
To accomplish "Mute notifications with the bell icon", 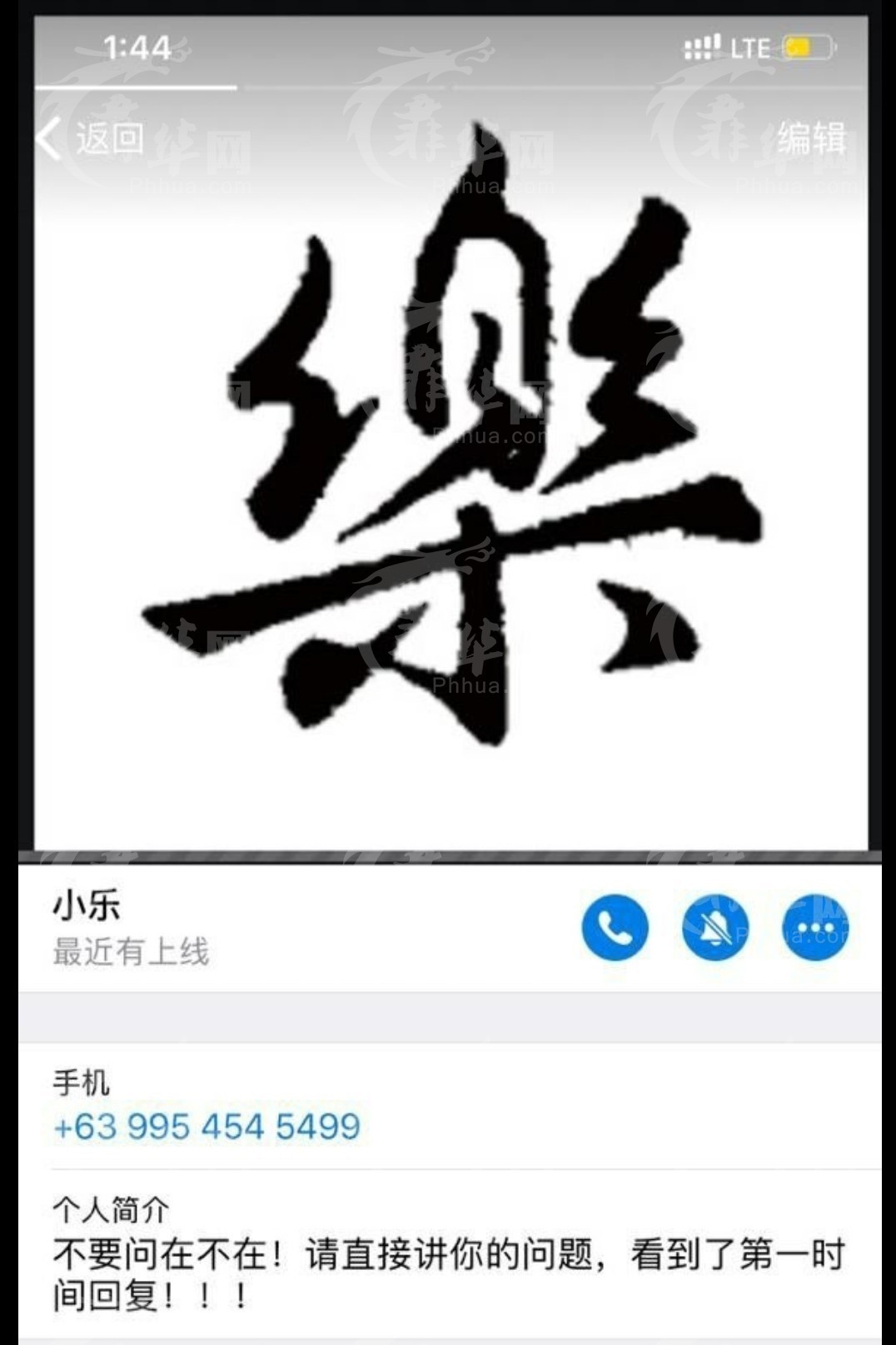I will pos(714,927).
